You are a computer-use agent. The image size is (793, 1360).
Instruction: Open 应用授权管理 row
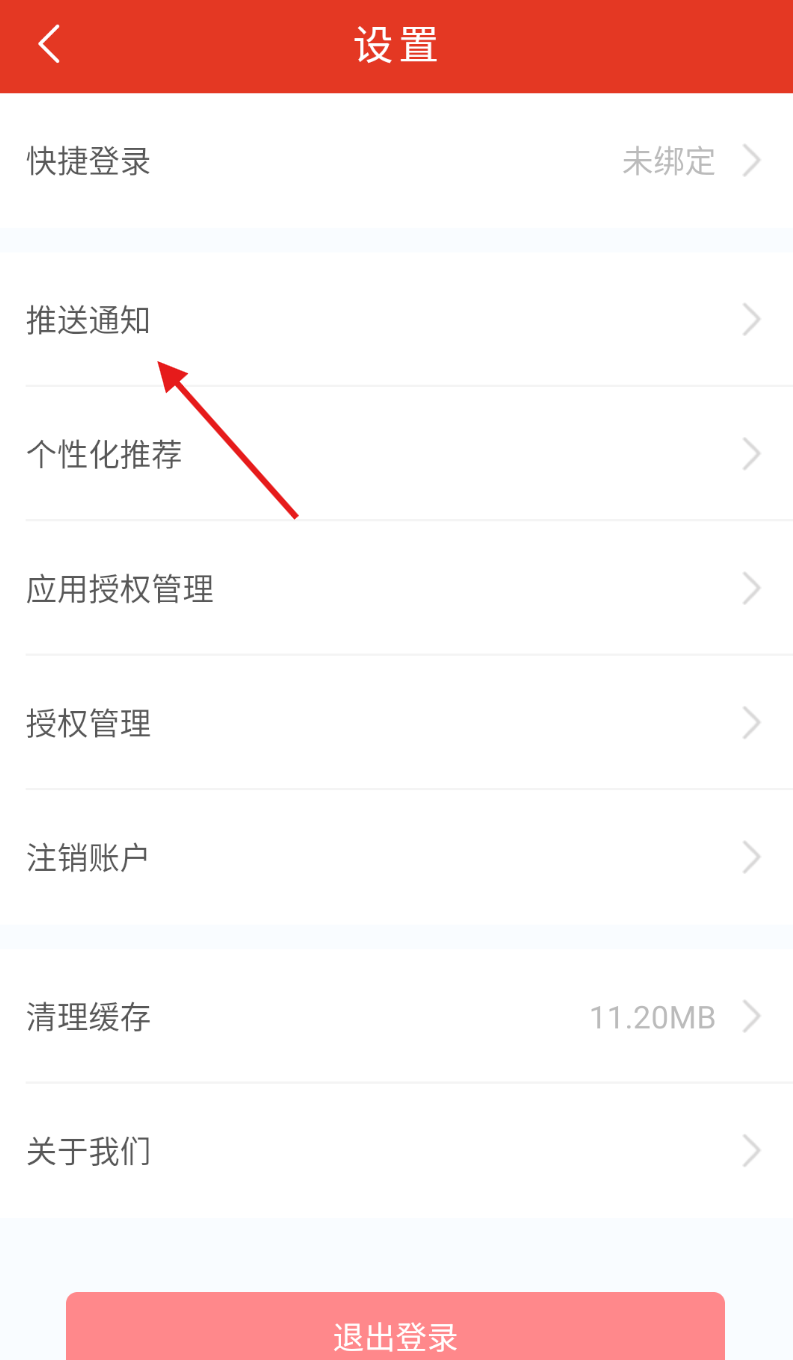[396, 589]
